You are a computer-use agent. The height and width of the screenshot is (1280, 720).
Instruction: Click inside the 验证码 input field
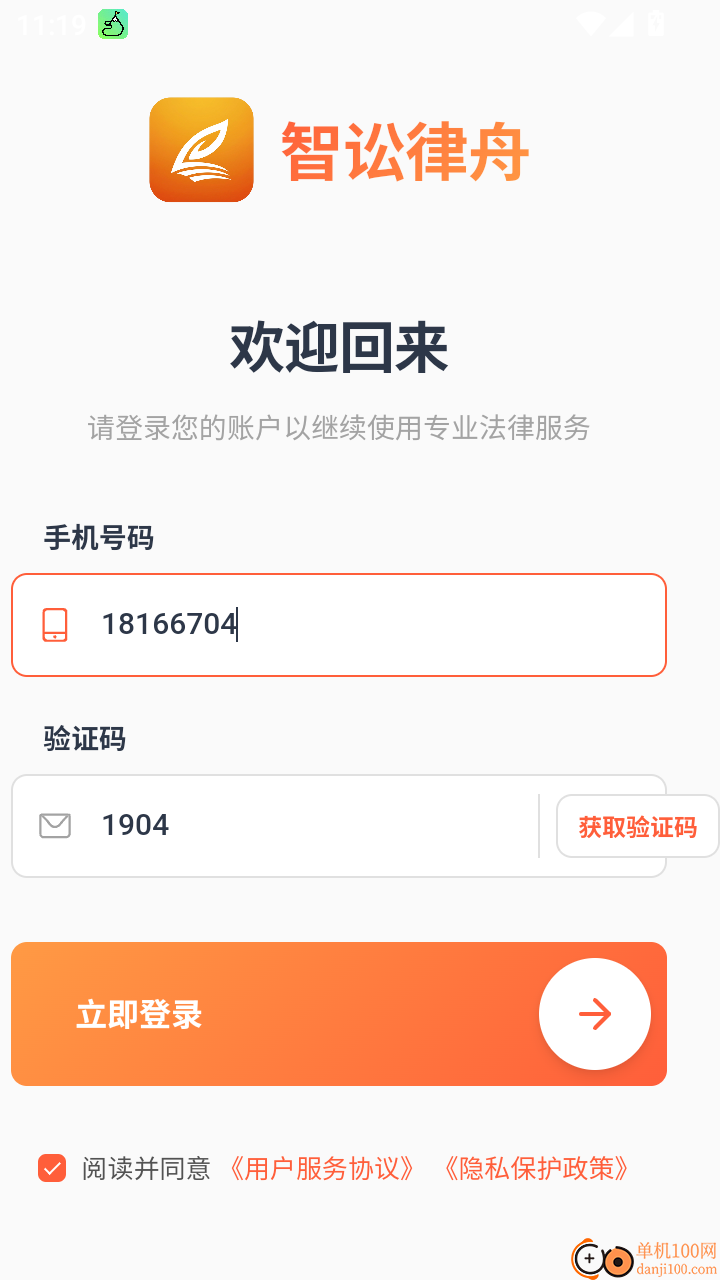[300, 825]
